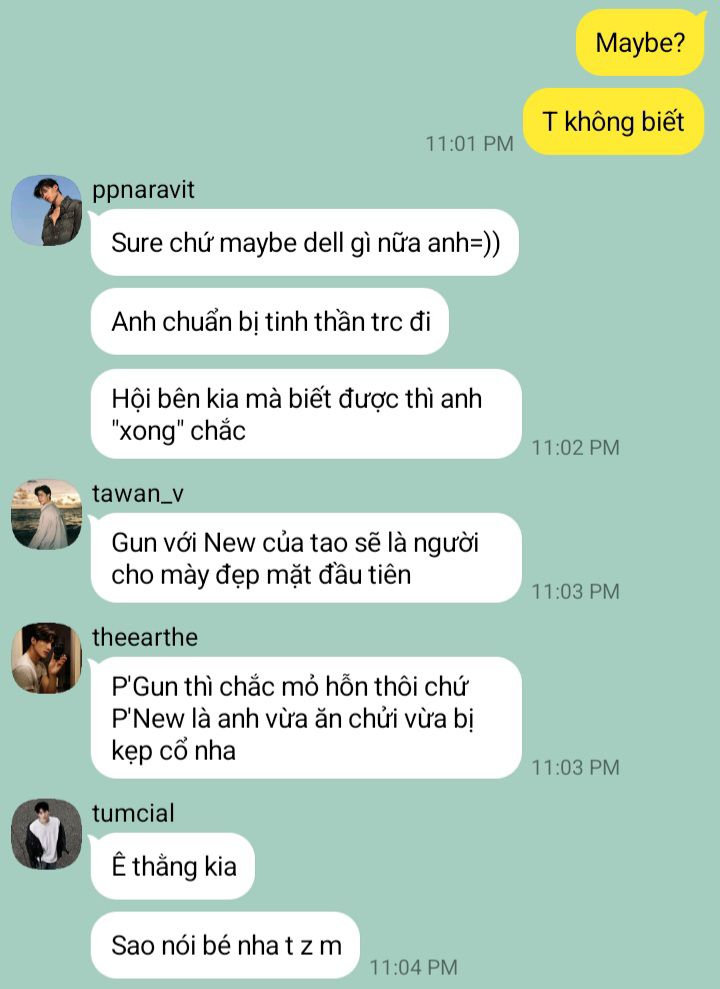Open ppnaravit's profile picture
720x989 pixels.
coord(47,210)
